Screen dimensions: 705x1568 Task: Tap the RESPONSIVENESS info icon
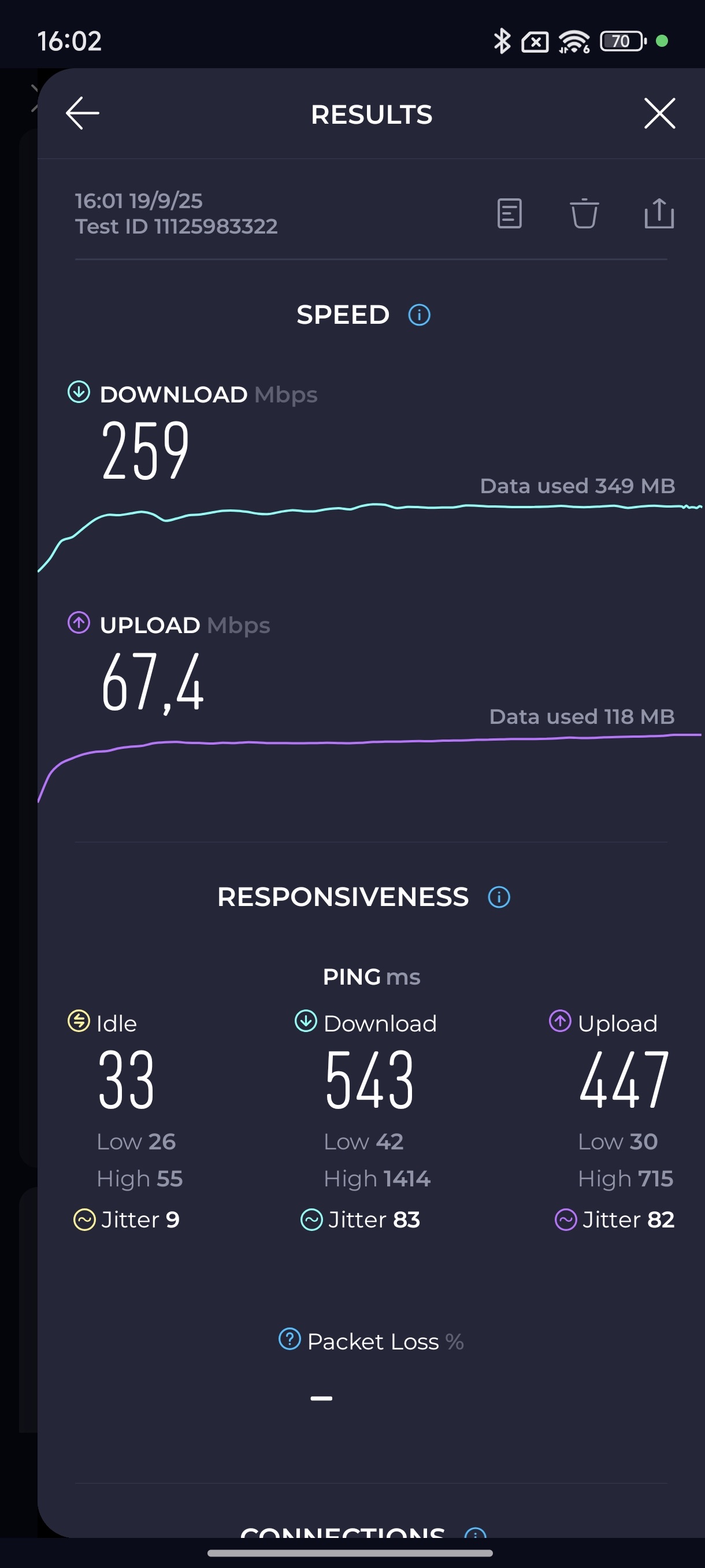pos(498,897)
